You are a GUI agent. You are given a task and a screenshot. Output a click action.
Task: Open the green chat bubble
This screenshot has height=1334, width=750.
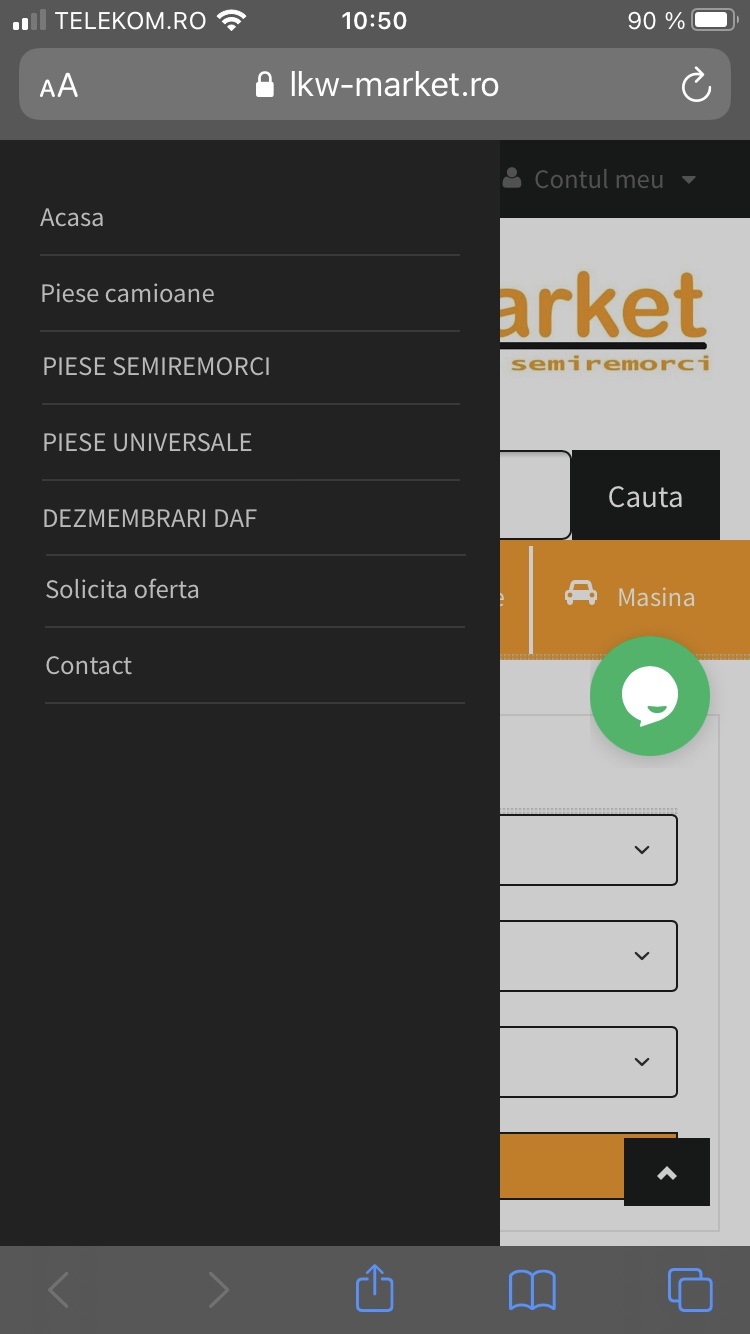[x=649, y=696]
